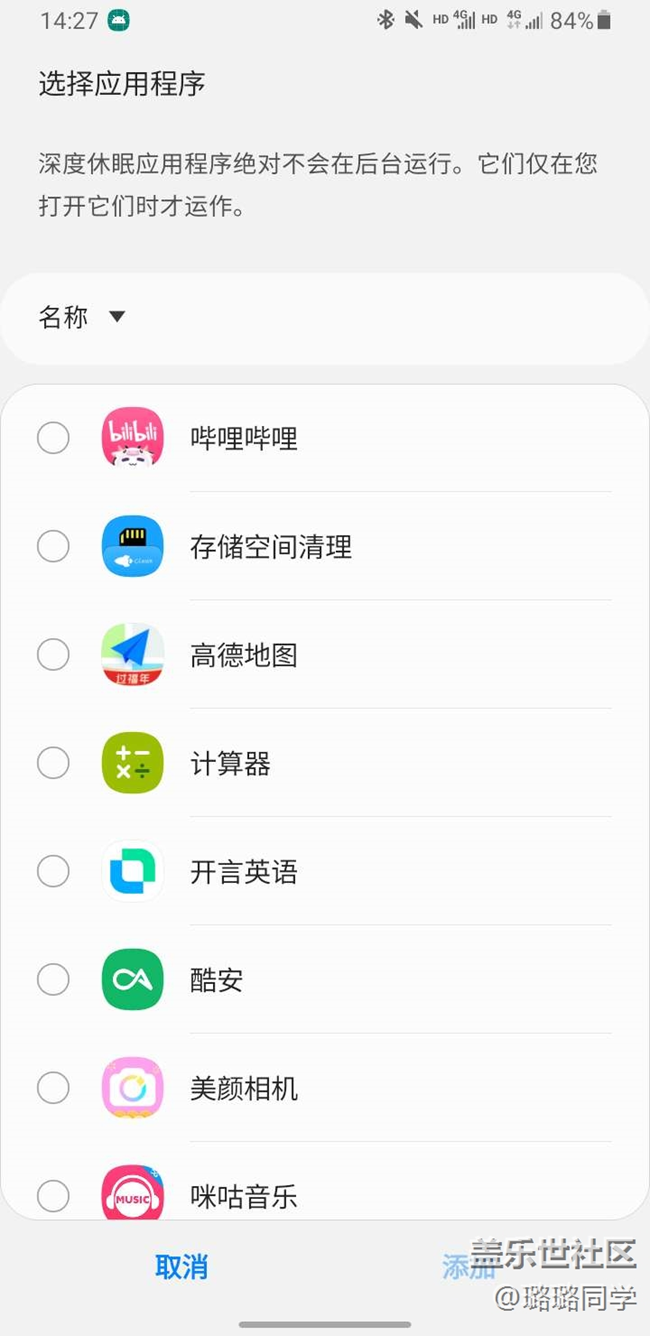650x1336 pixels.
Task: Tap 添加 to add selected apps
Action: point(468,1267)
